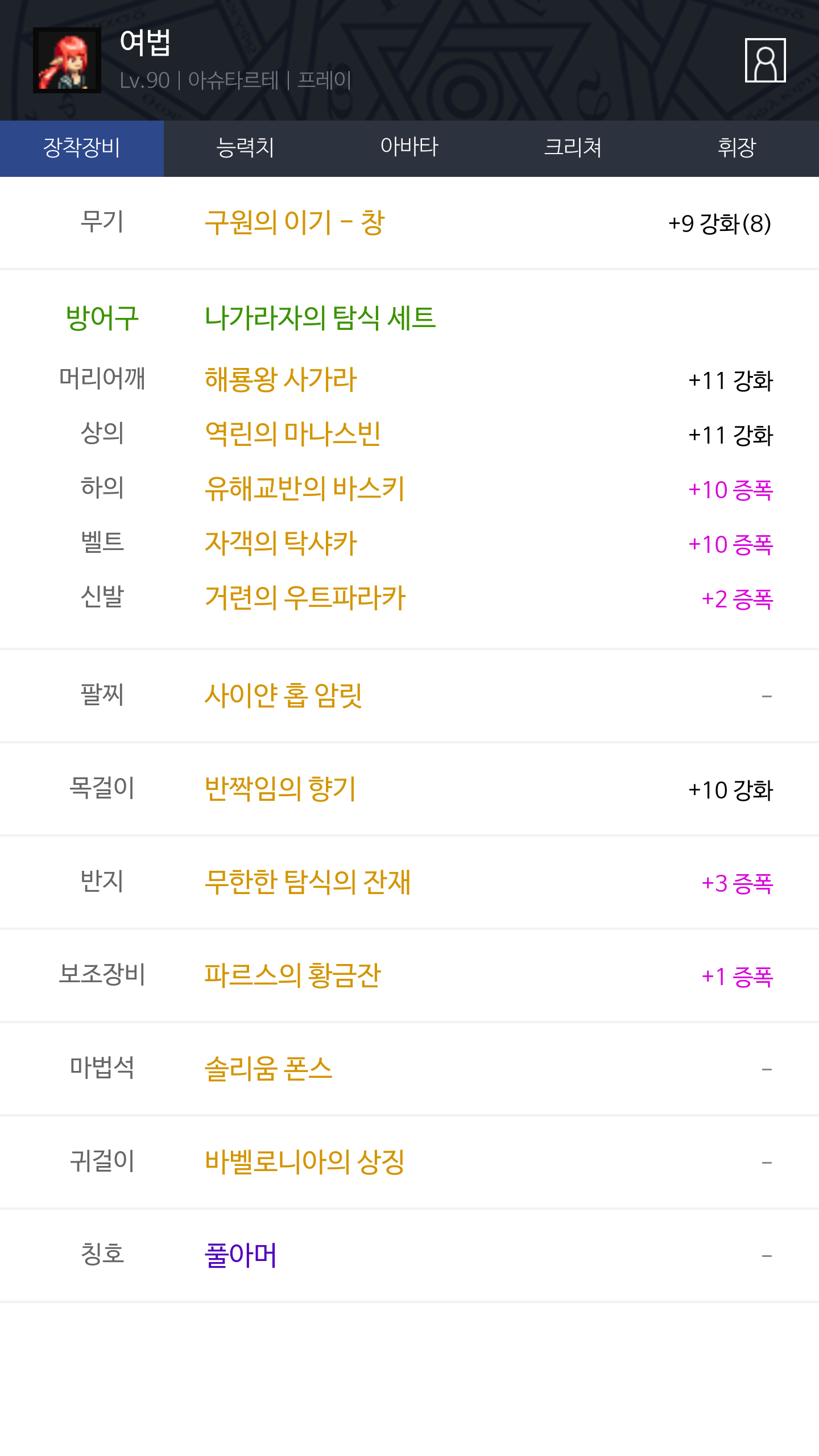
Task: View sub equipment 파르스의 황금잔
Action: (x=292, y=975)
